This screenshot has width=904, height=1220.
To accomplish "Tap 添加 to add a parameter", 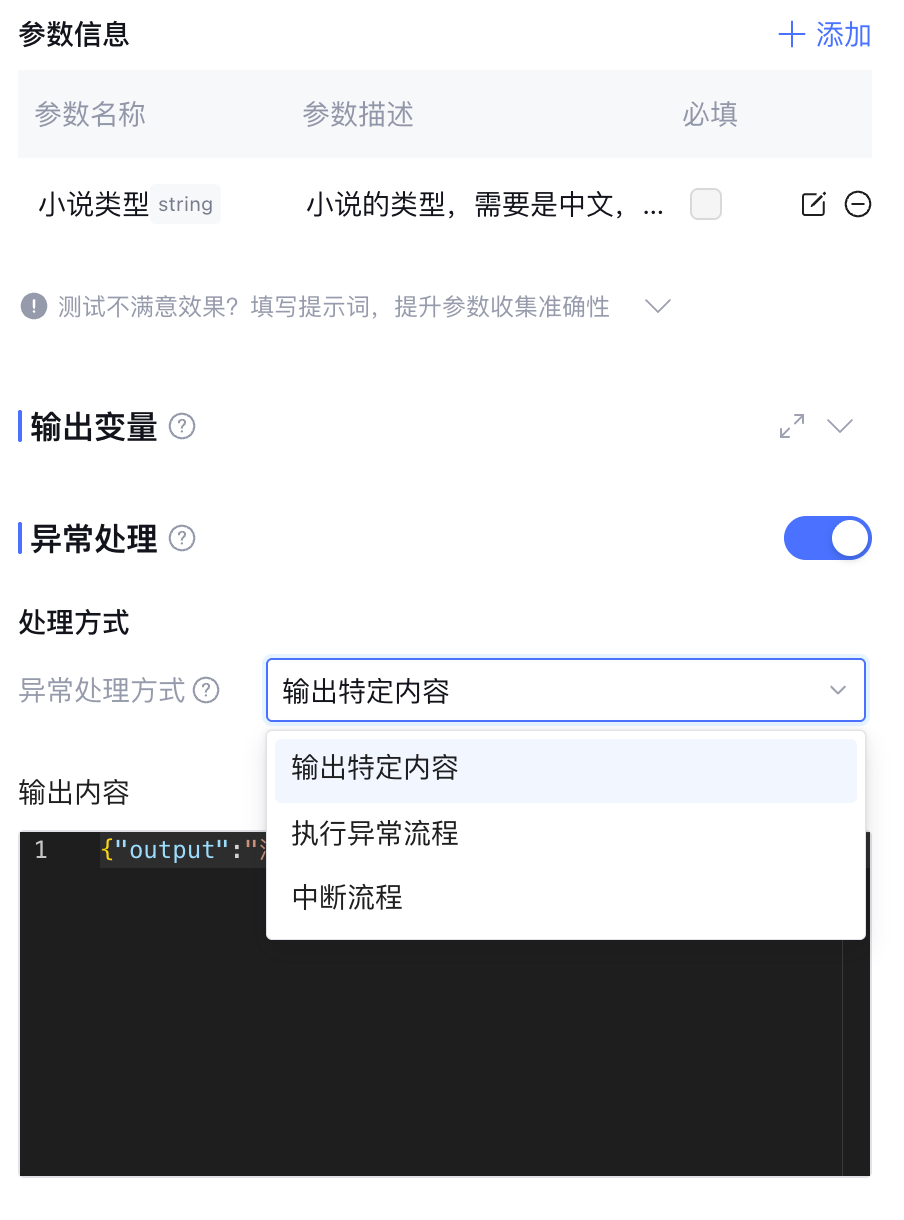I will [x=825, y=35].
